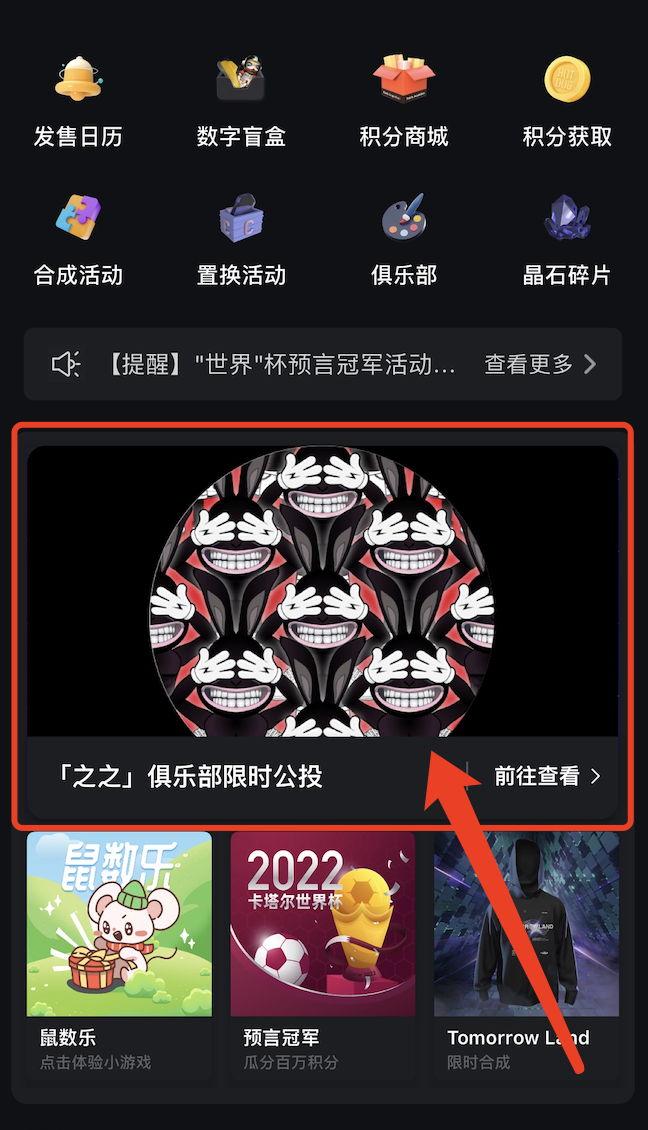The image size is (648, 1130).
Task: Tap 前往查看 on the club vote banner
Action: [548, 776]
